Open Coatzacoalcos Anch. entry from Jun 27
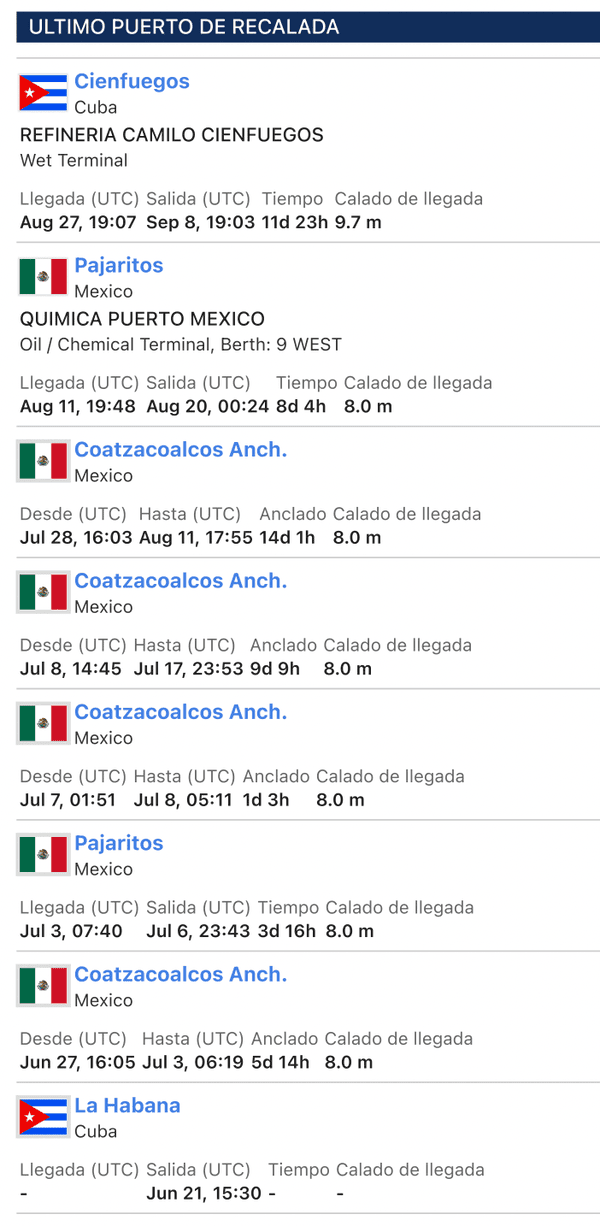This screenshot has height=1226, width=600. pos(180,974)
